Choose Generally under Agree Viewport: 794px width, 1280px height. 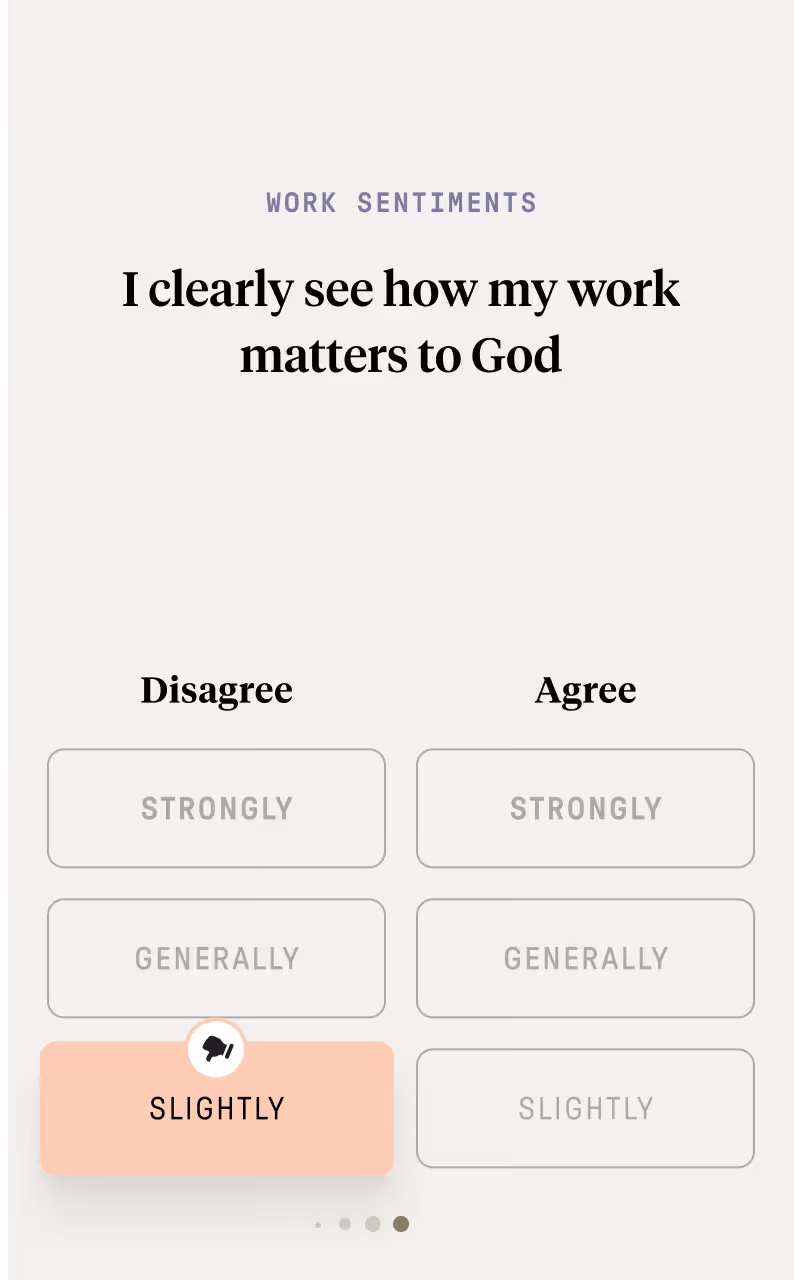[585, 958]
